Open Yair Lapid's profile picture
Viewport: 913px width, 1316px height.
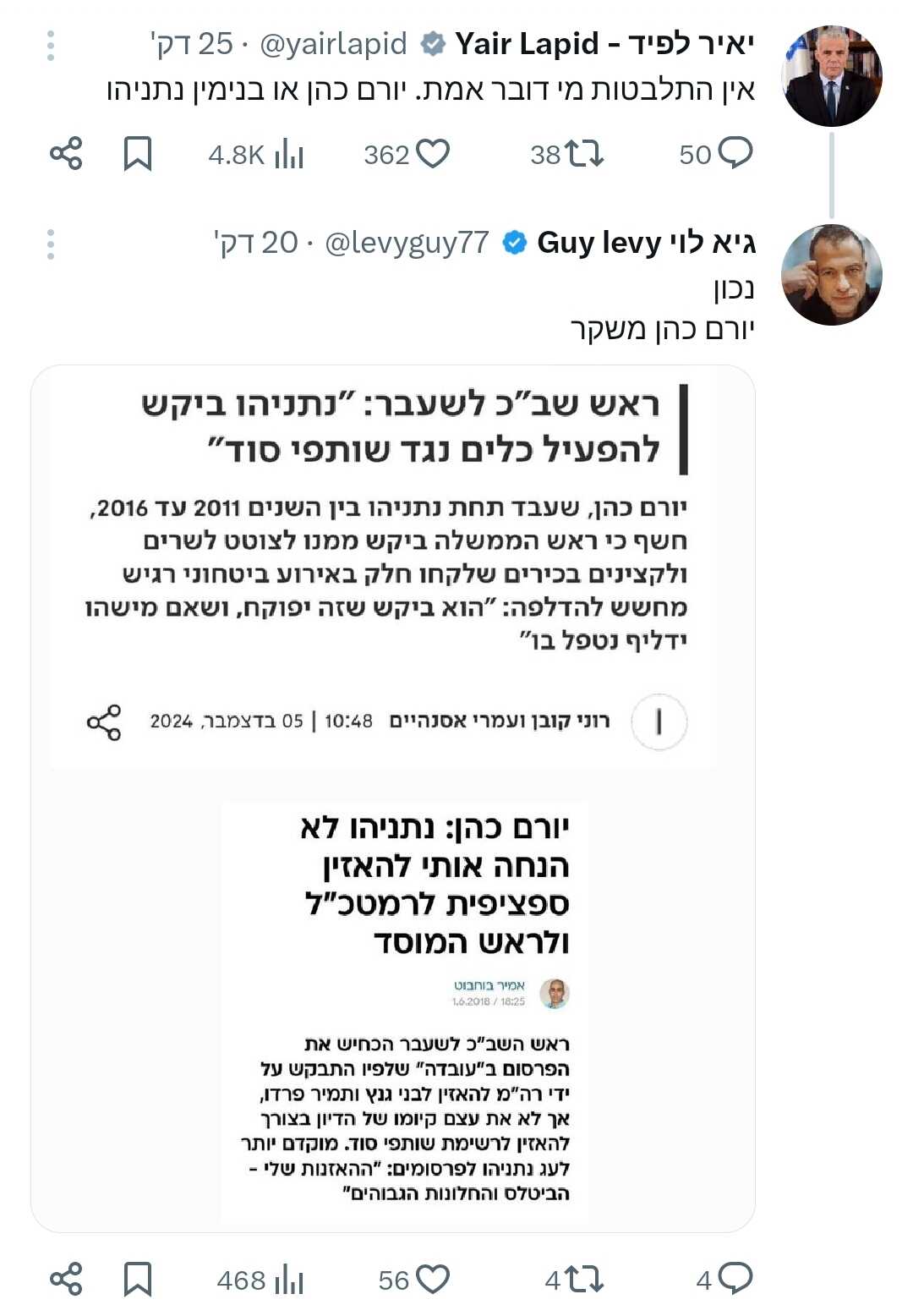click(832, 76)
